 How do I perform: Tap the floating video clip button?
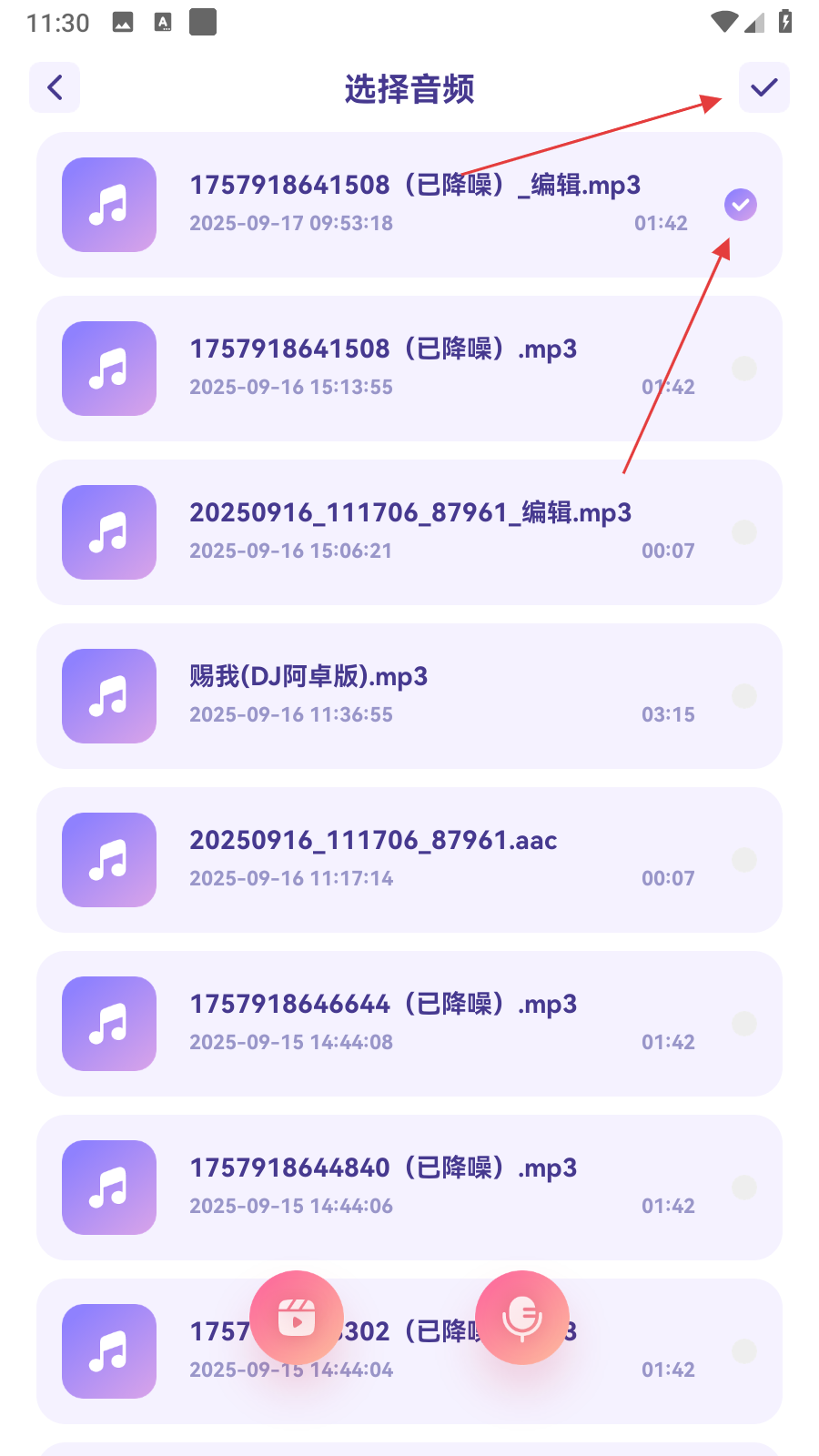[297, 1318]
